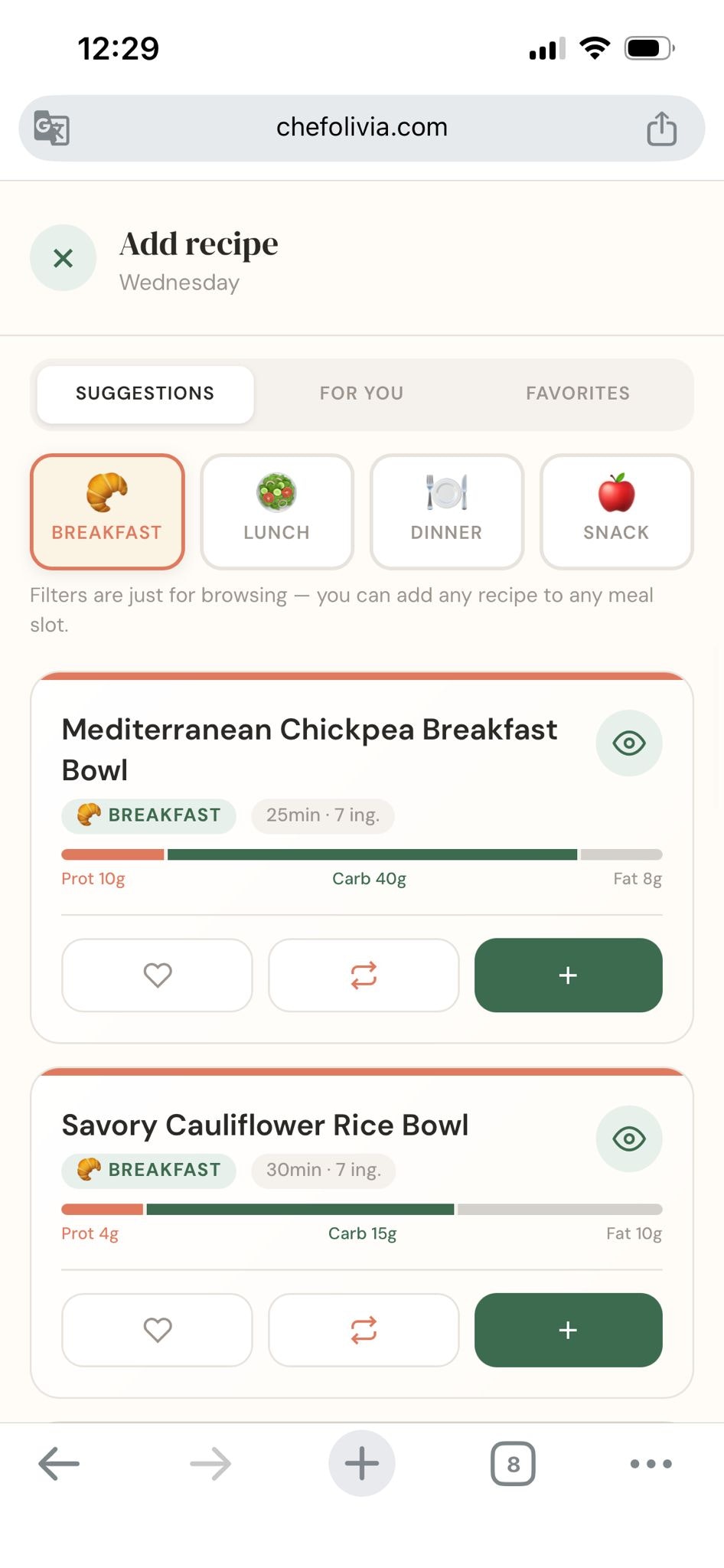This screenshot has width=724, height=1568.
Task: Translate the page with the translate icon
Action: click(52, 128)
